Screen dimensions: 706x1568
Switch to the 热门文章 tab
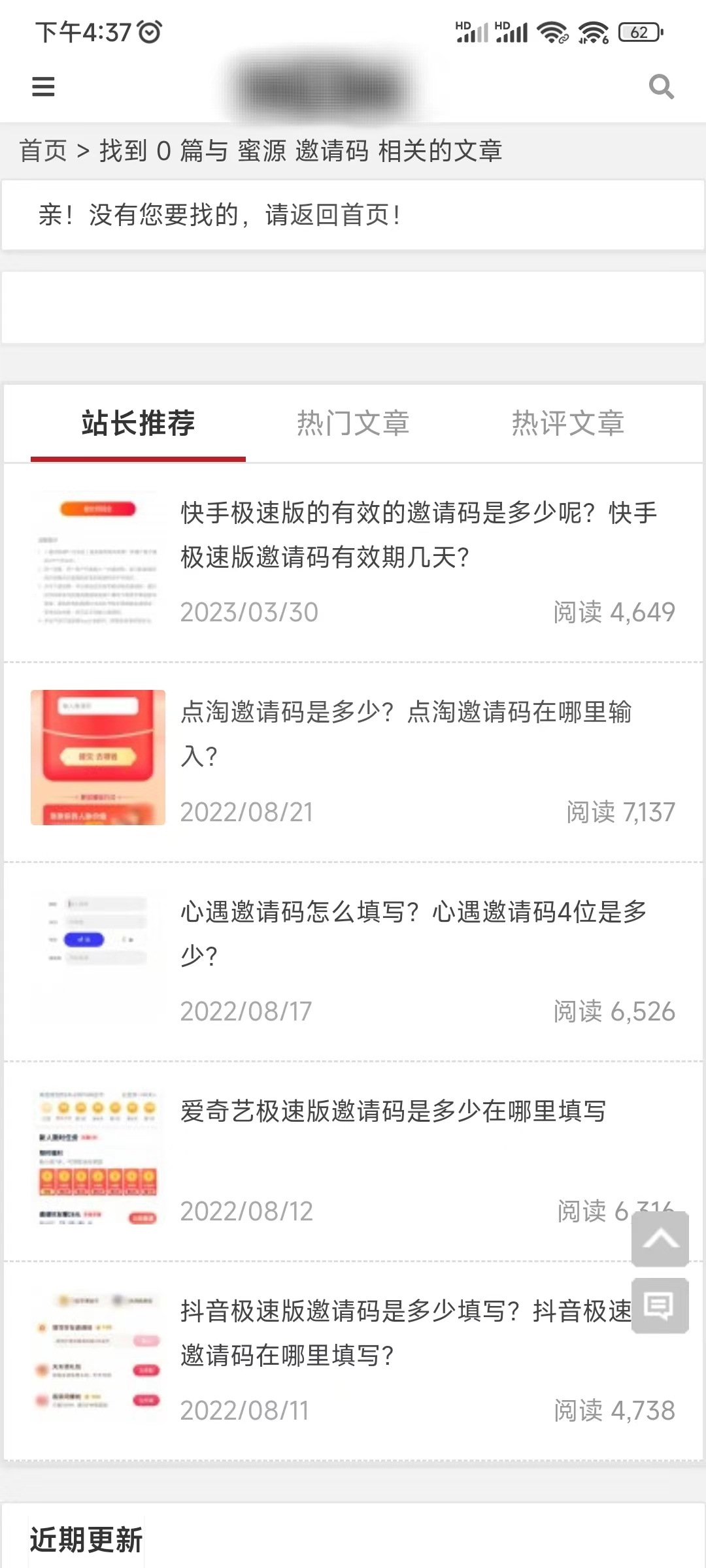(352, 423)
